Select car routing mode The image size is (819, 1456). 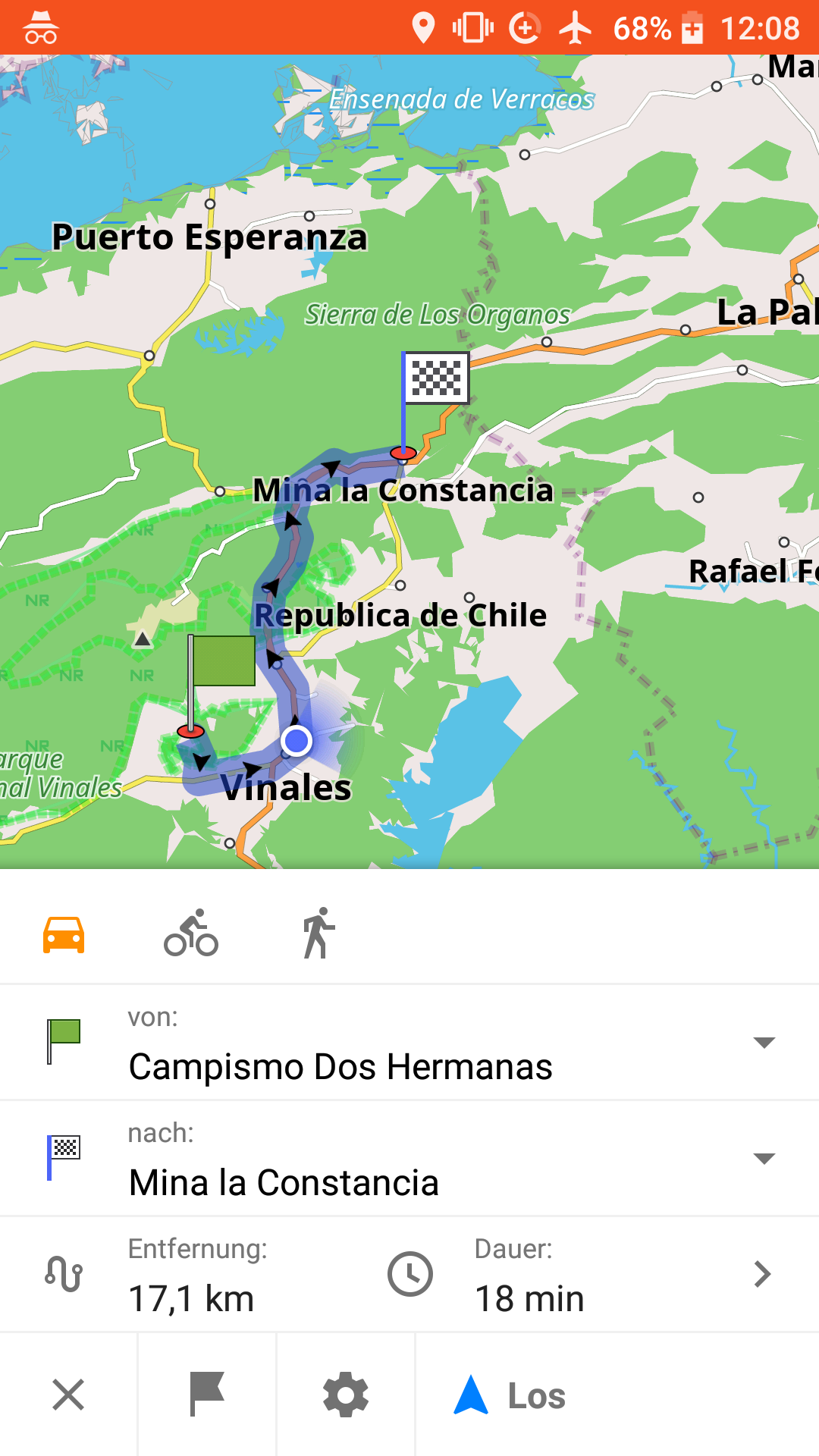click(x=64, y=934)
